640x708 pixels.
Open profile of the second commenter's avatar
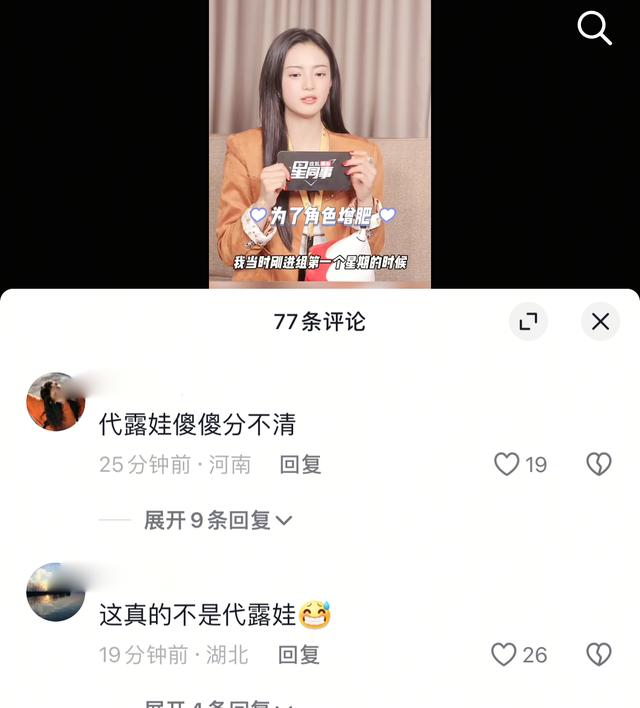click(55, 592)
